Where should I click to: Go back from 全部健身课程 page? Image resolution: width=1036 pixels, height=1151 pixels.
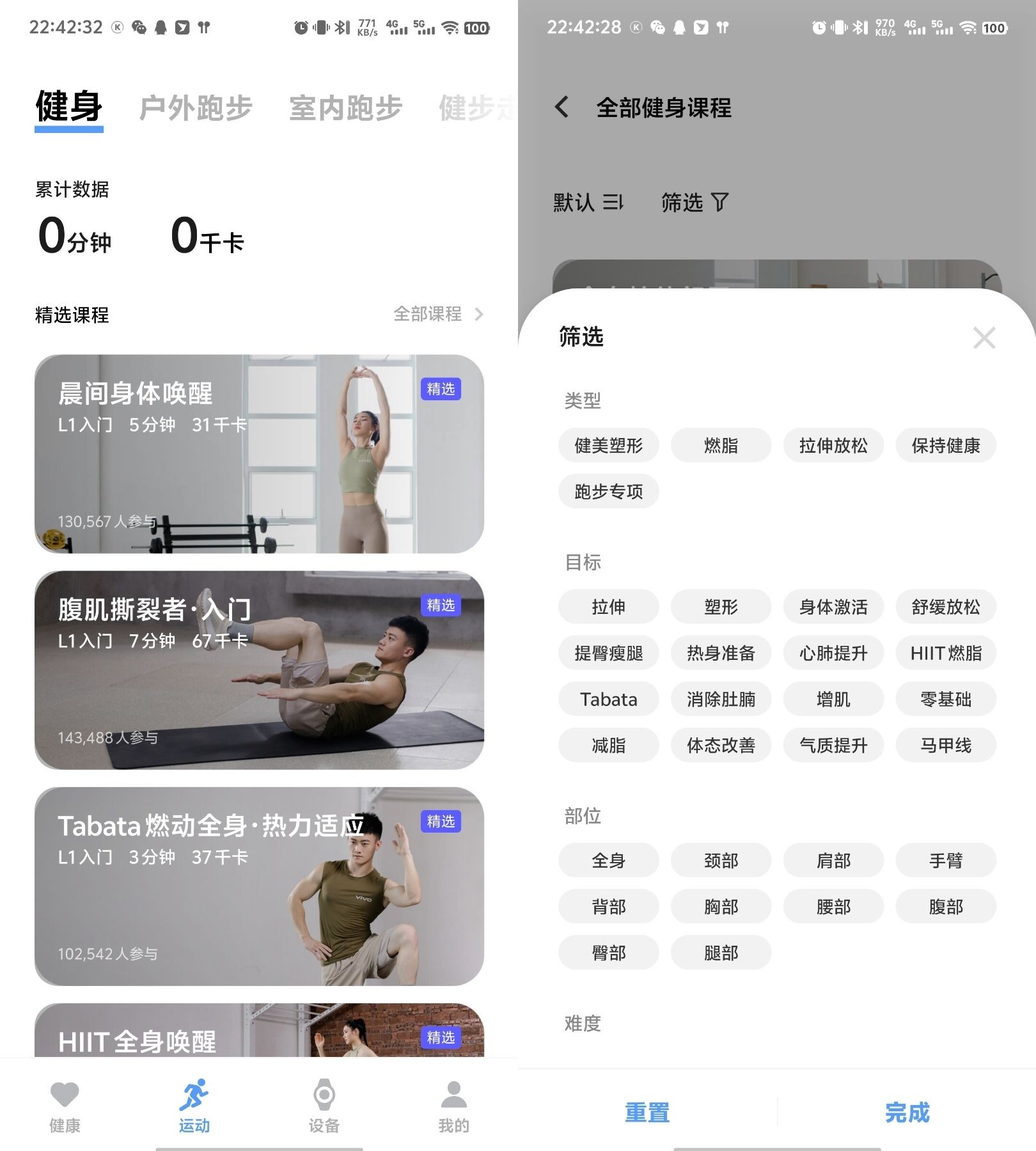562,107
